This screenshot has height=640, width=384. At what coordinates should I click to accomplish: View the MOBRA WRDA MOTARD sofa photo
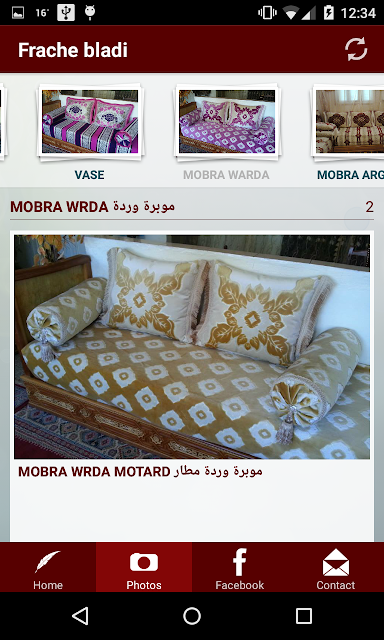coord(192,347)
